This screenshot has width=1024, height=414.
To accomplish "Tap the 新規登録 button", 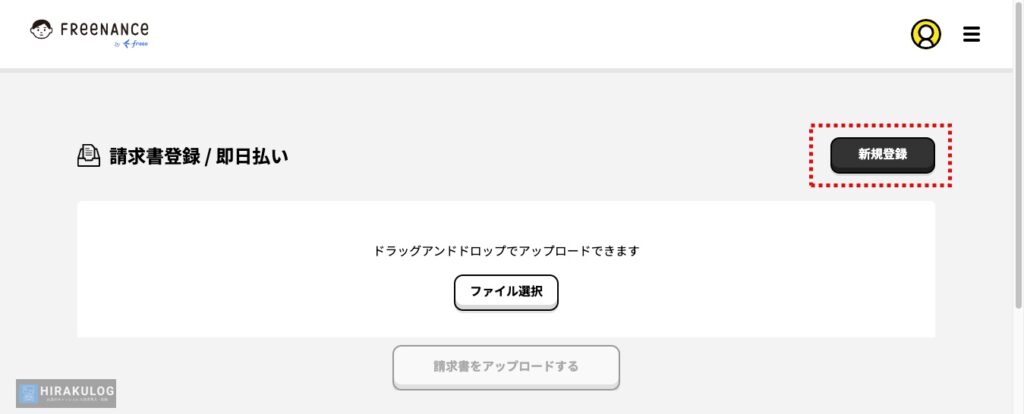I will 882,155.
